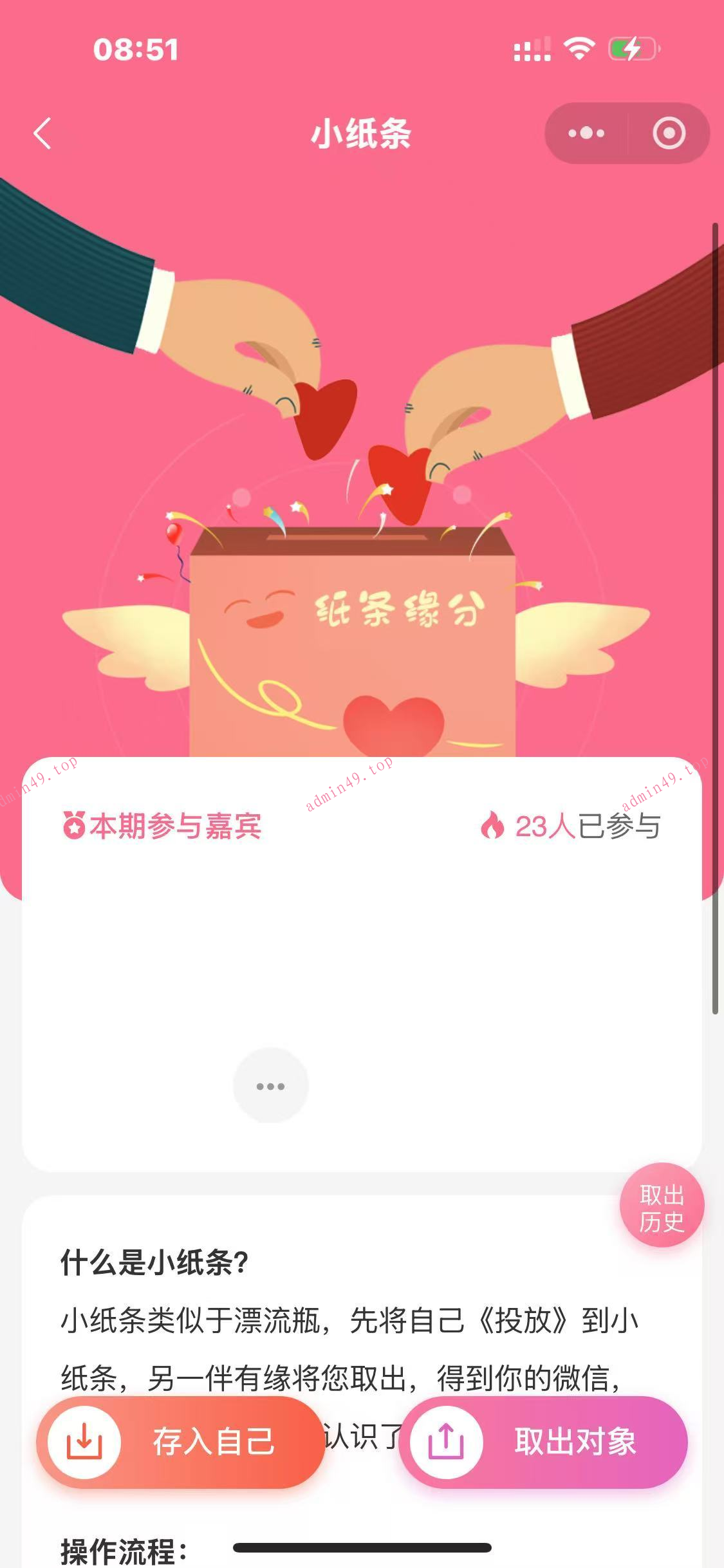Tap the circular close button in top capsule
This screenshot has width=724, height=1568.
669,133
